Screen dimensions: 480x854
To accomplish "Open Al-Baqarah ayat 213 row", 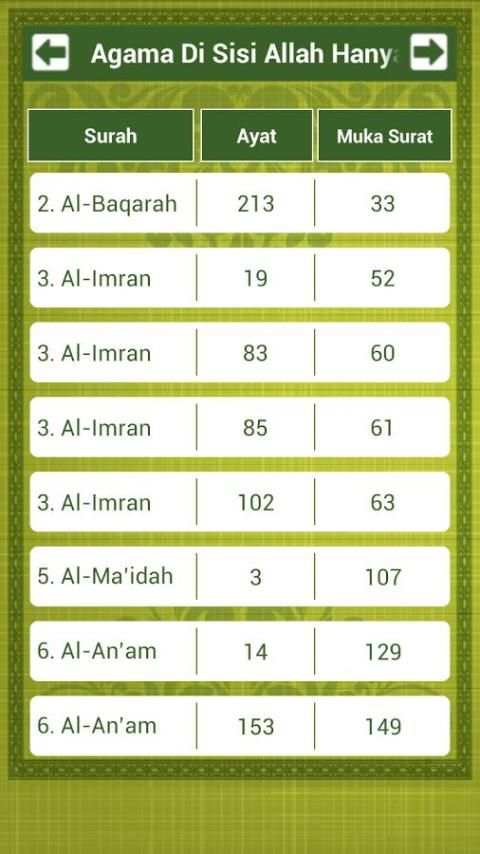I will tap(240, 203).
